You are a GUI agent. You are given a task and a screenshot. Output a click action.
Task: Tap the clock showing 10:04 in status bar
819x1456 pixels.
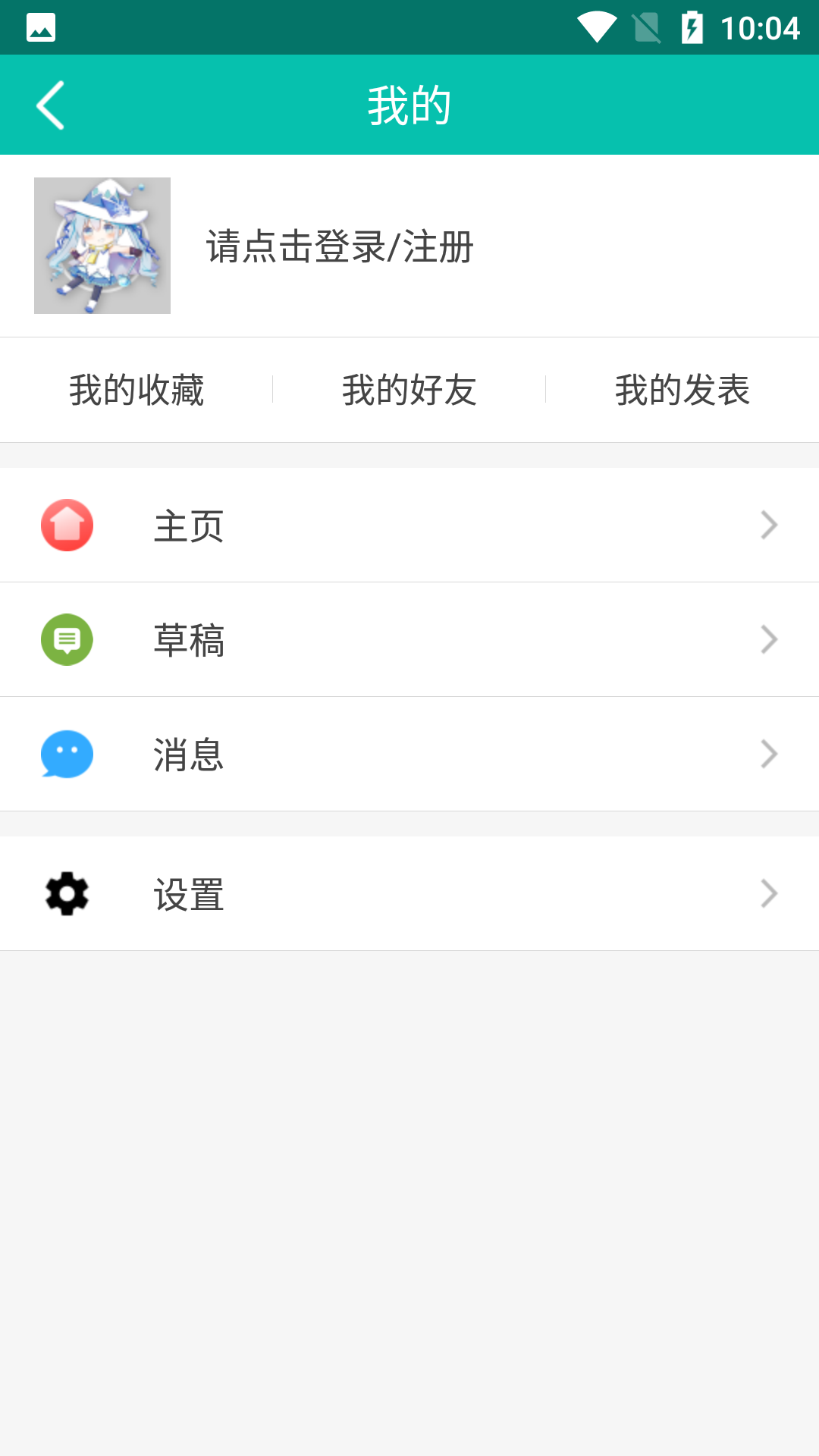click(x=766, y=27)
